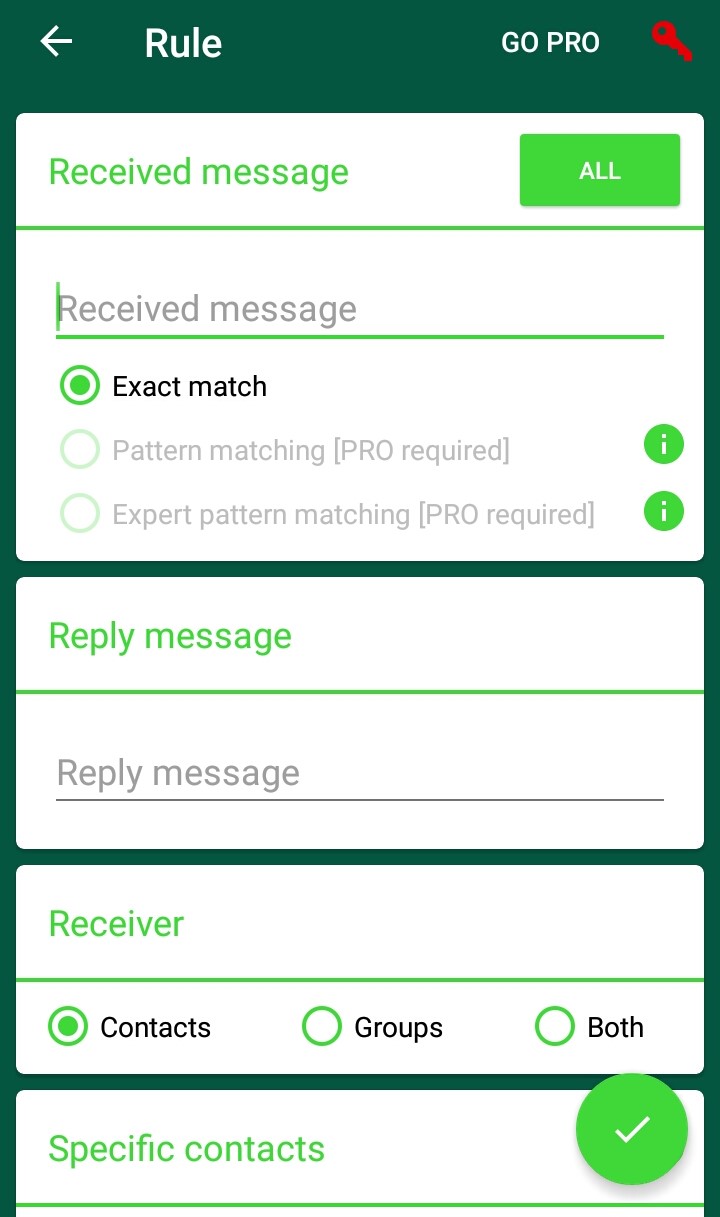This screenshot has height=1217, width=720.
Task: Save the rule with the green checkmark
Action: click(631, 1128)
